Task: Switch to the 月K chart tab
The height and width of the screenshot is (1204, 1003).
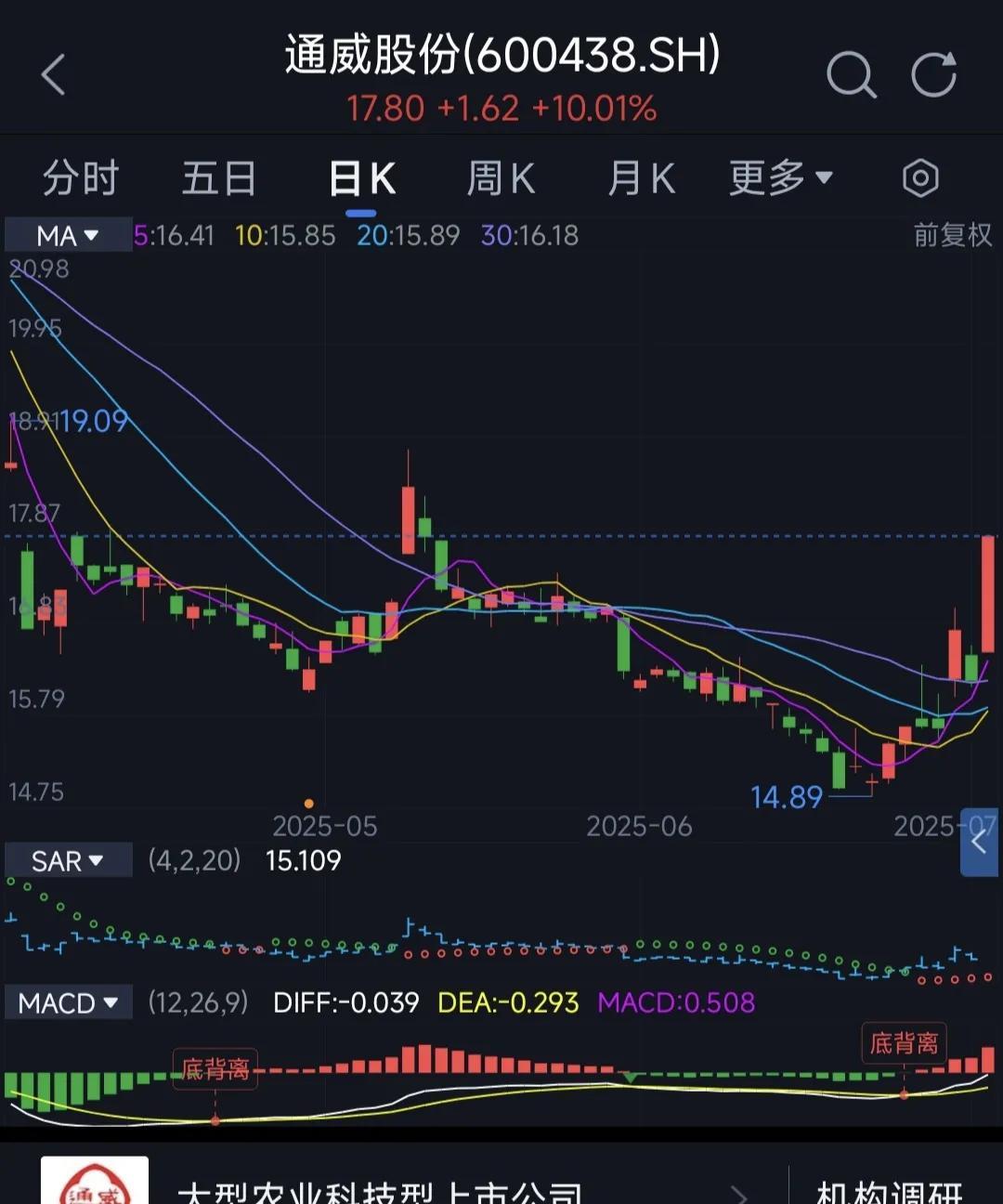Action: click(641, 178)
